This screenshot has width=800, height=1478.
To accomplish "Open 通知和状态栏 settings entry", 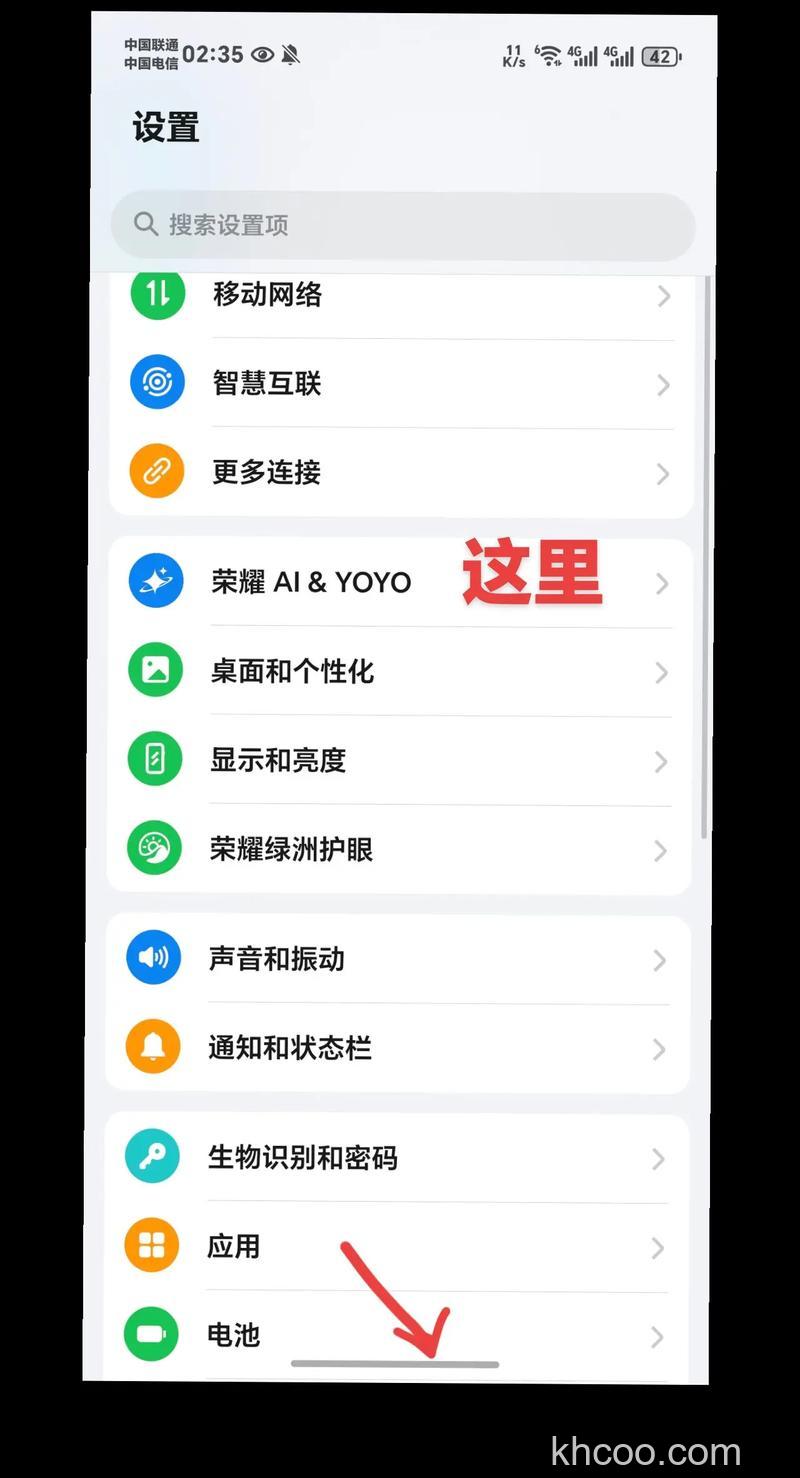I will point(400,1046).
